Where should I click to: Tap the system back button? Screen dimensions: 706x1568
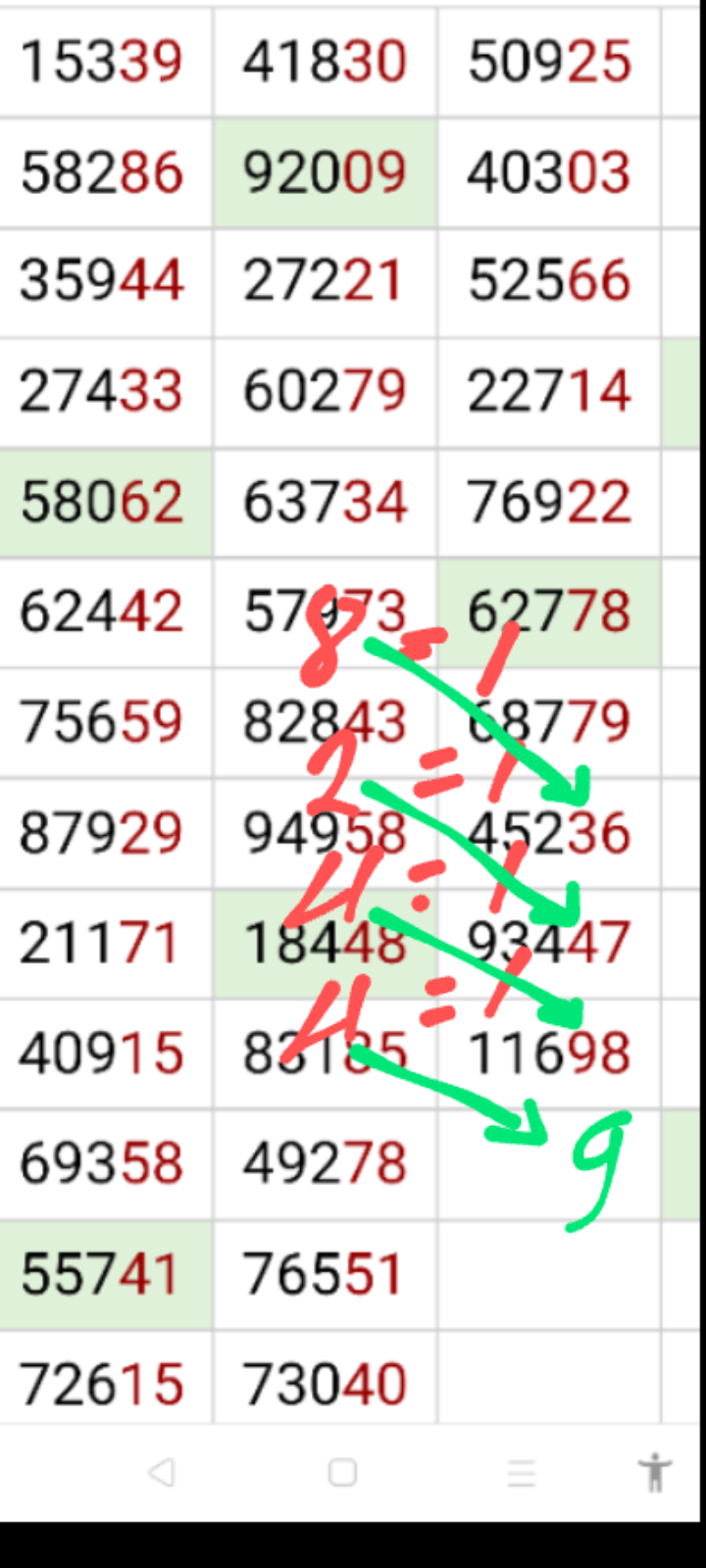[161, 1472]
